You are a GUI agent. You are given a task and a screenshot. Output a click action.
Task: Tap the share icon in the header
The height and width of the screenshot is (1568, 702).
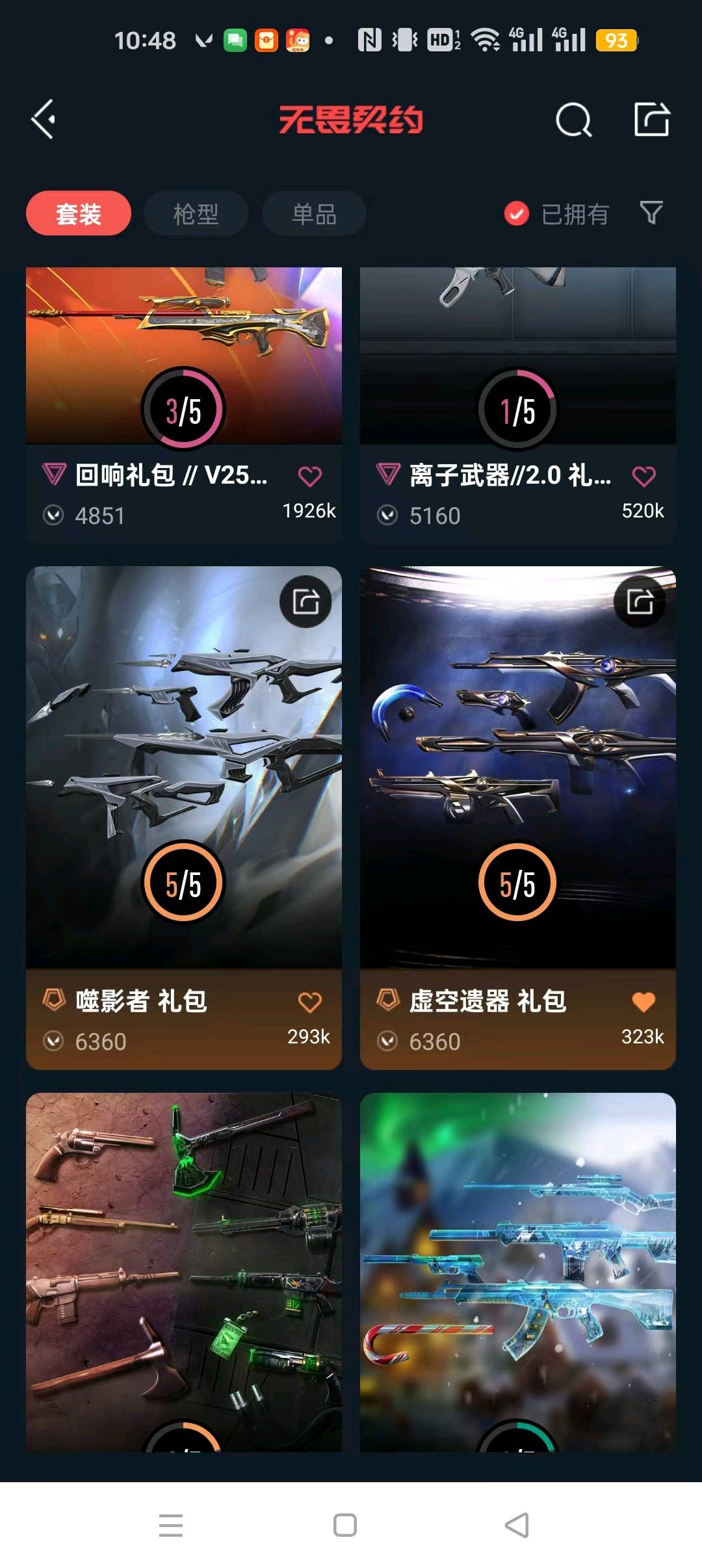point(651,120)
